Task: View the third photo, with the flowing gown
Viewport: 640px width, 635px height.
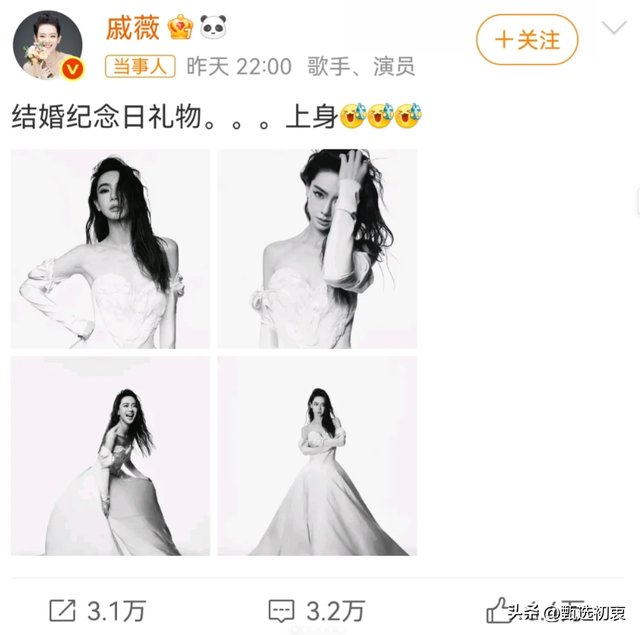Action: point(111,455)
